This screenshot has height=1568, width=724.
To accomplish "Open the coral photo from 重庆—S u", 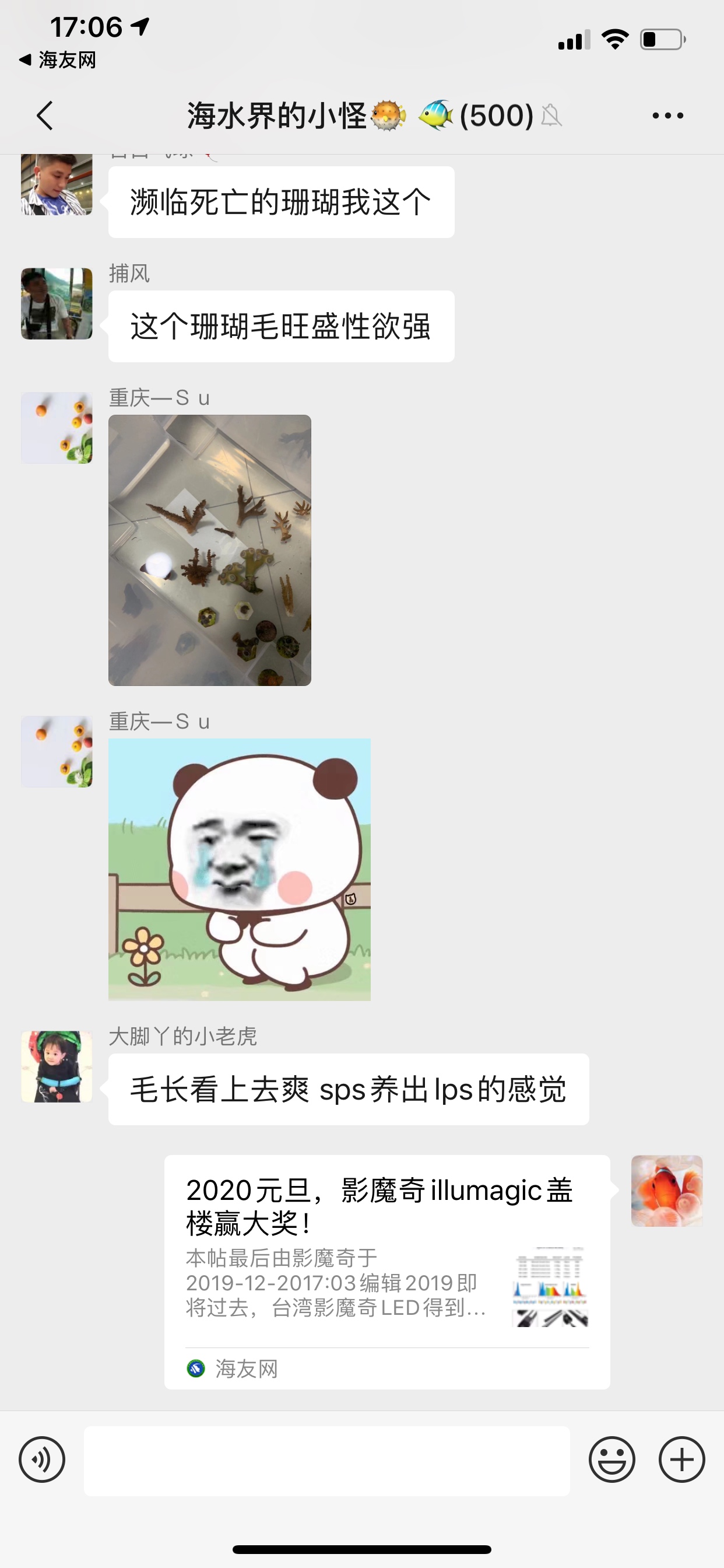I will point(209,550).
